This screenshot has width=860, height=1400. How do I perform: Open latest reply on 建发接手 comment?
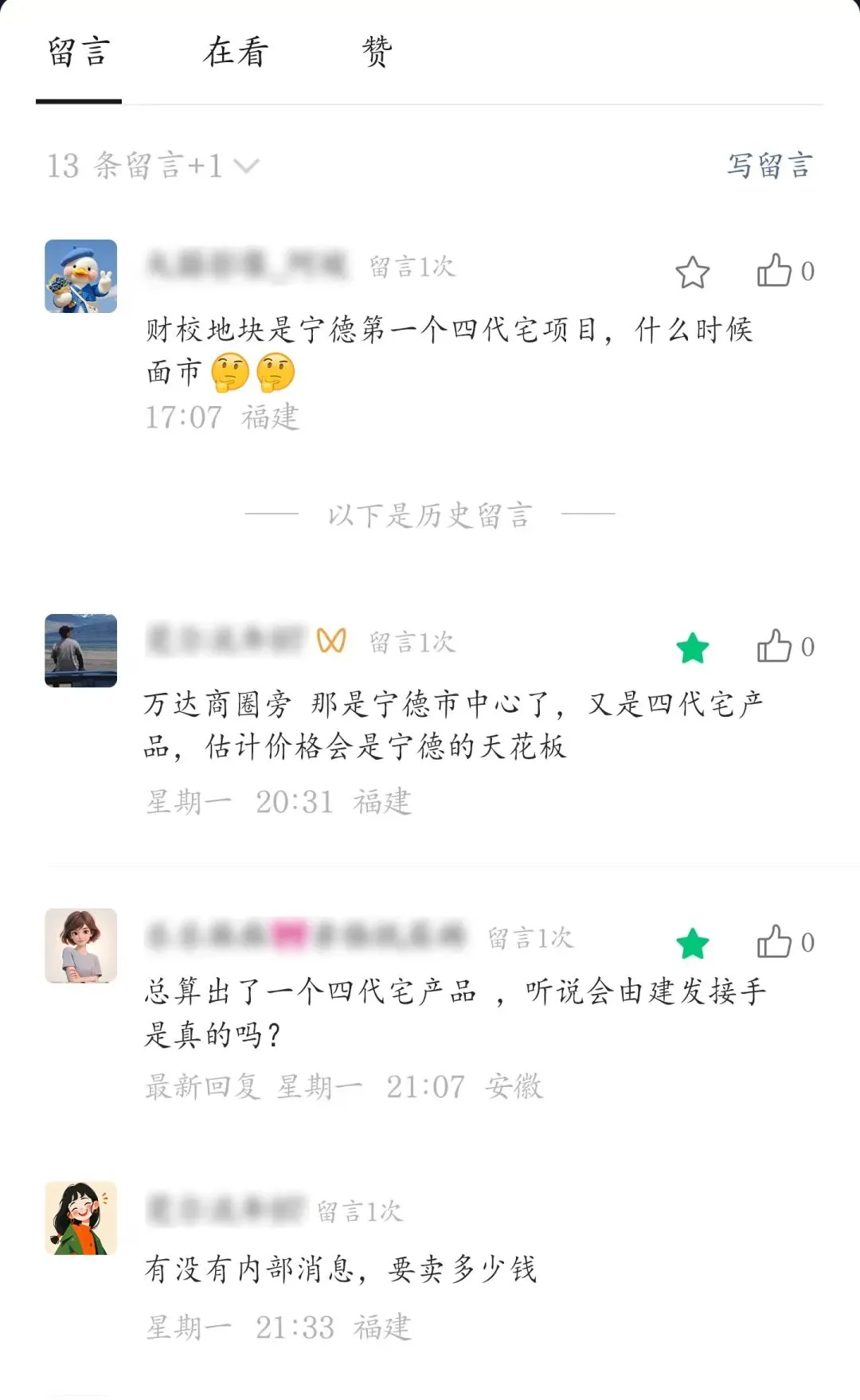[x=202, y=1086]
